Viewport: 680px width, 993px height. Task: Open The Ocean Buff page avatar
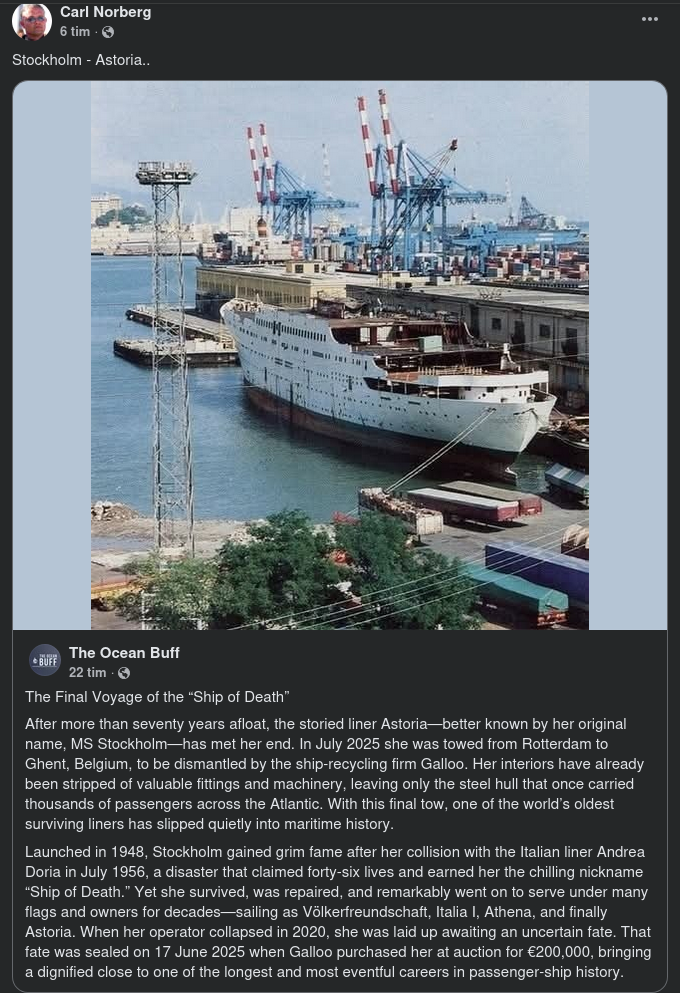click(45, 661)
